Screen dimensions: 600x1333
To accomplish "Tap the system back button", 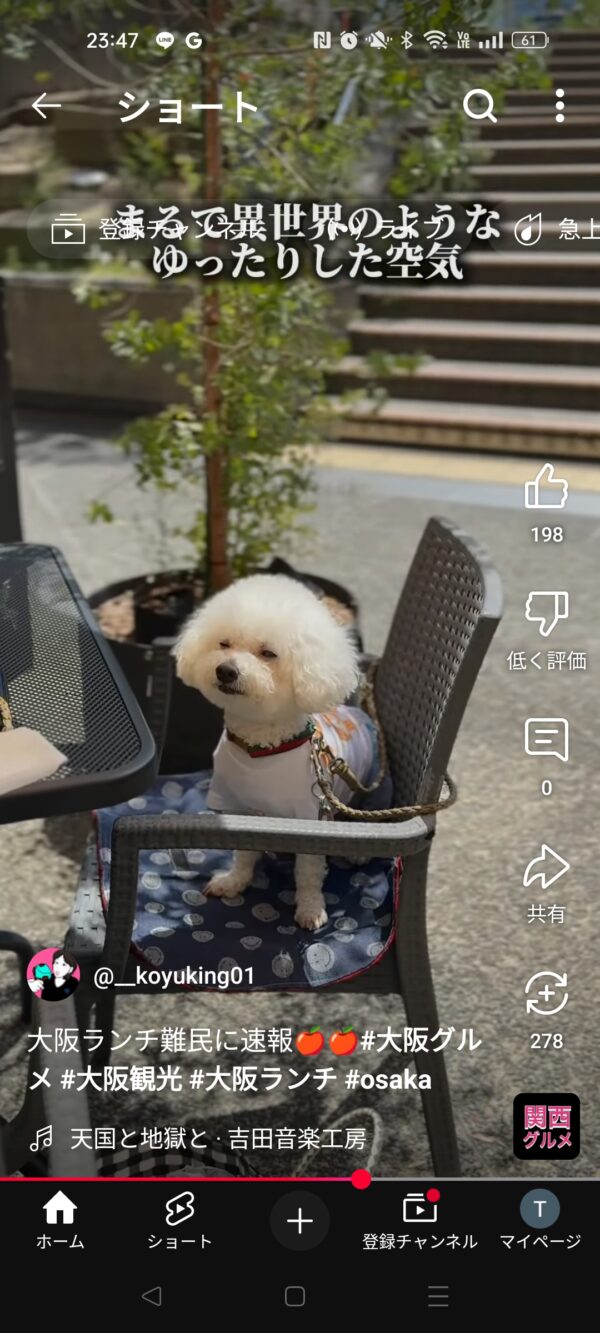I will coord(151,1296).
